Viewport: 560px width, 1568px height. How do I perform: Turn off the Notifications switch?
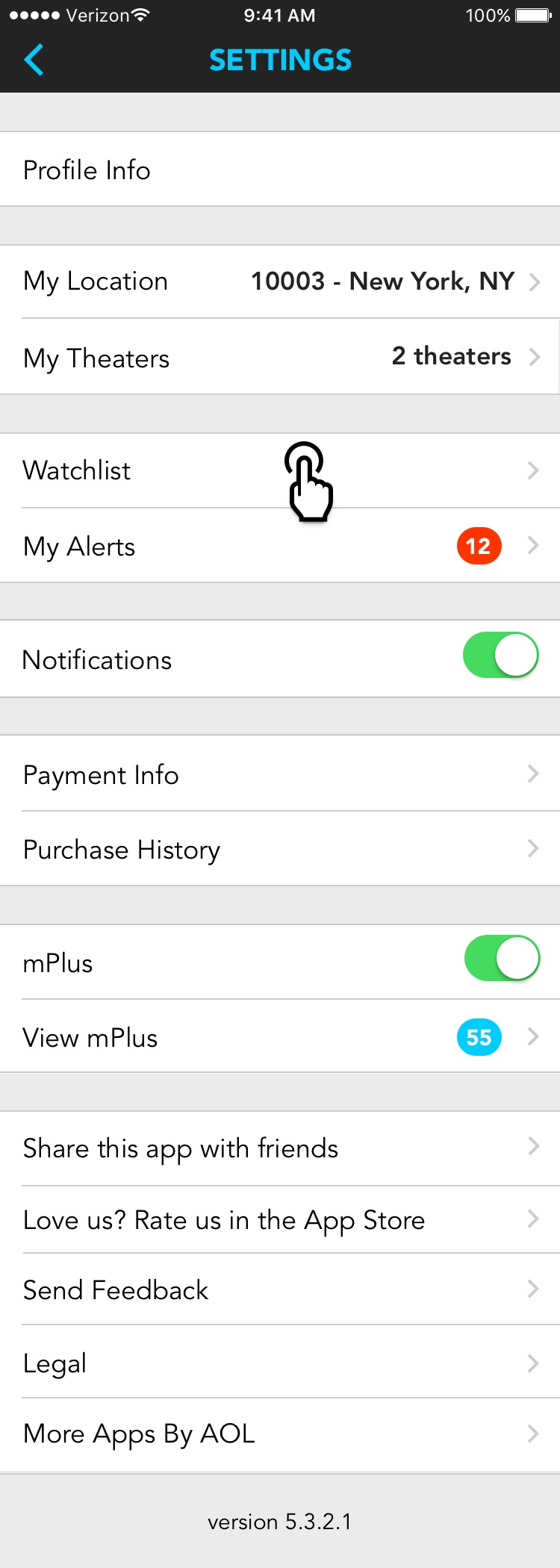500,656
